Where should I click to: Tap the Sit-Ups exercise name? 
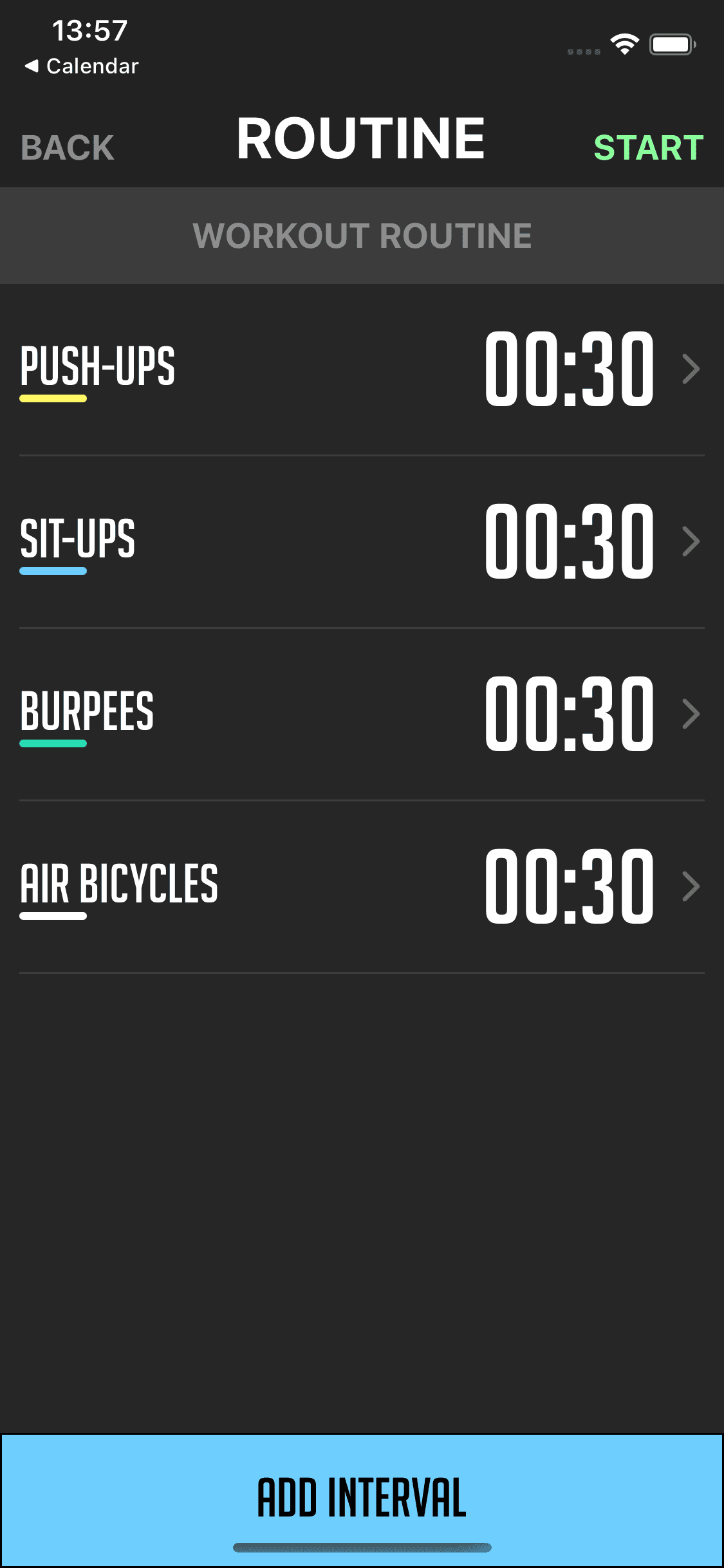point(77,539)
